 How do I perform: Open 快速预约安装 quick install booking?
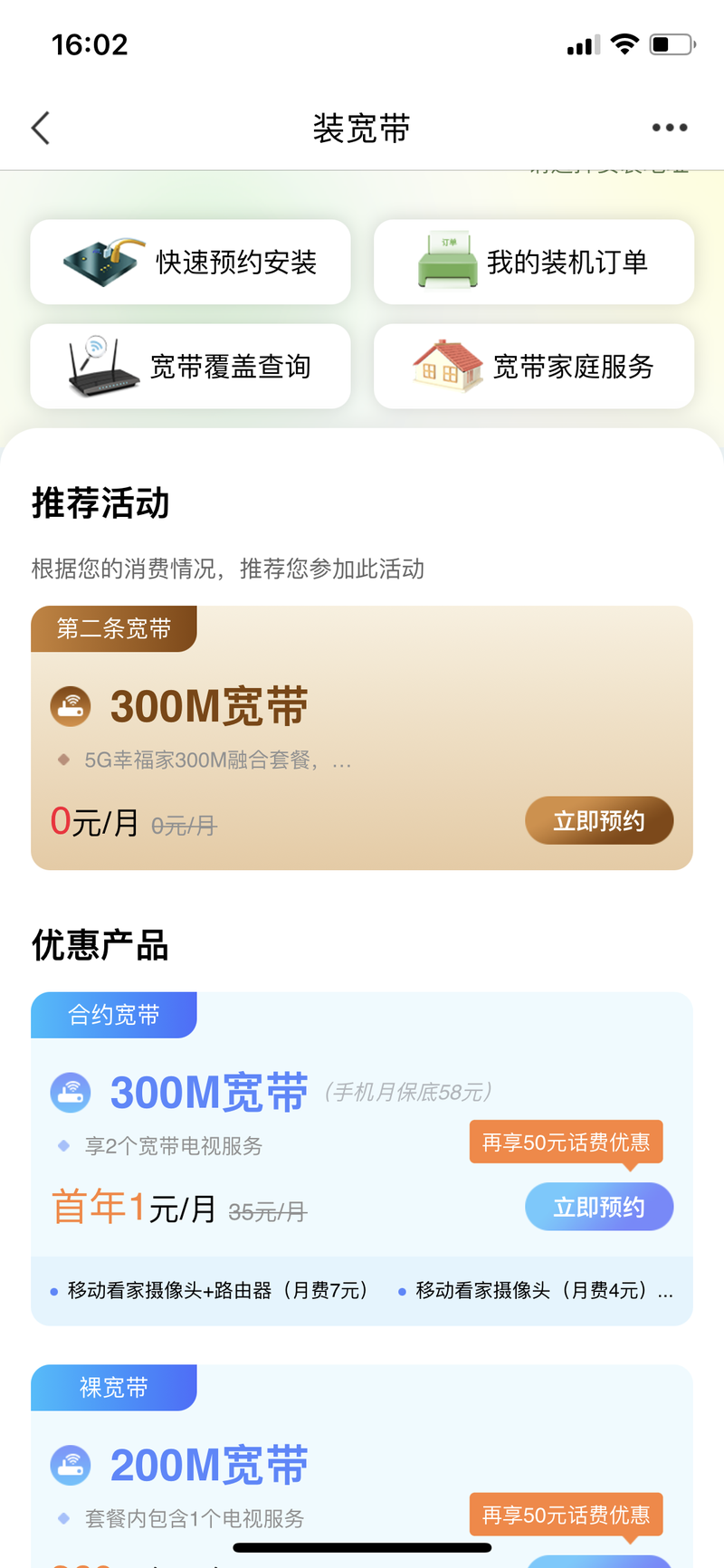[x=190, y=263]
